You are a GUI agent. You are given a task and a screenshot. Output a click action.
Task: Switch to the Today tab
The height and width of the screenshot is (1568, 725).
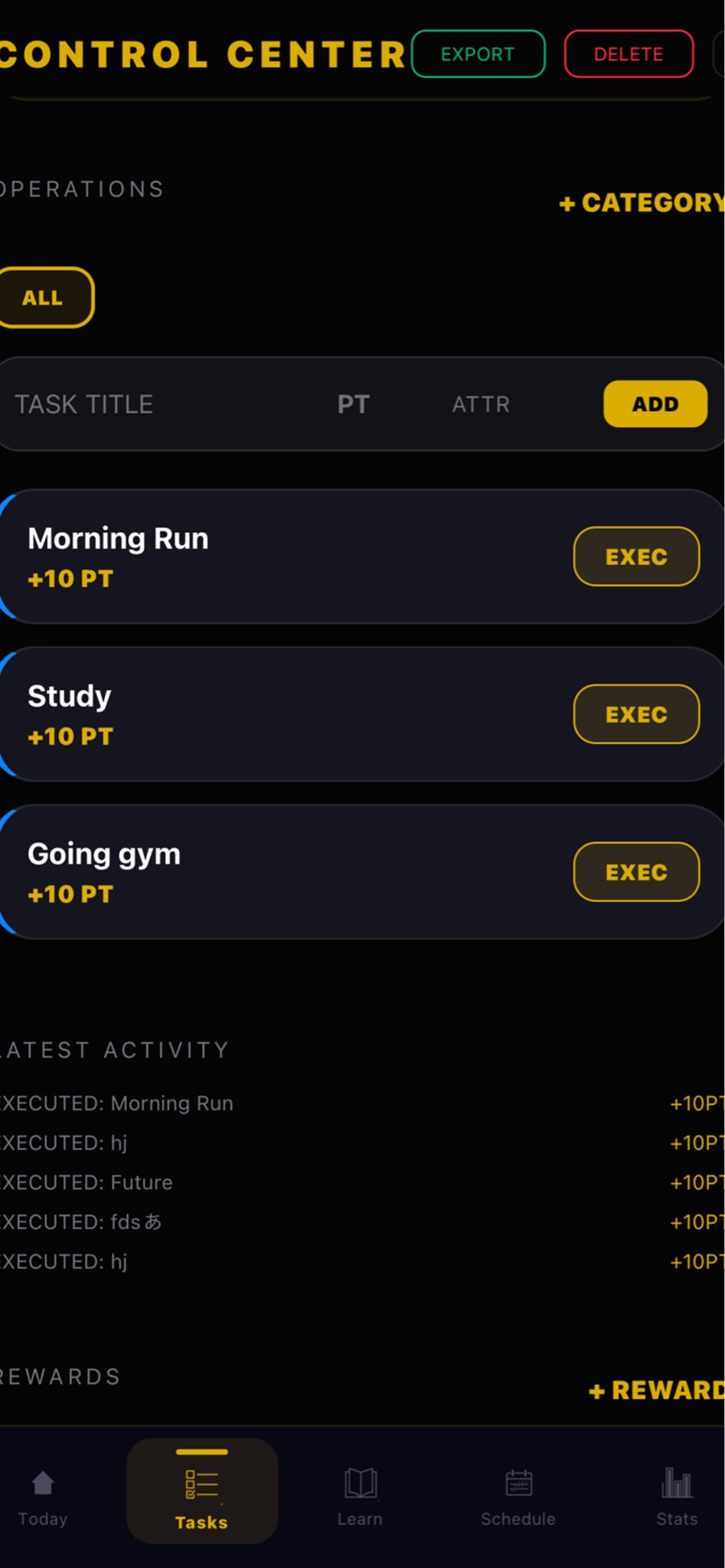pyautogui.click(x=43, y=1497)
